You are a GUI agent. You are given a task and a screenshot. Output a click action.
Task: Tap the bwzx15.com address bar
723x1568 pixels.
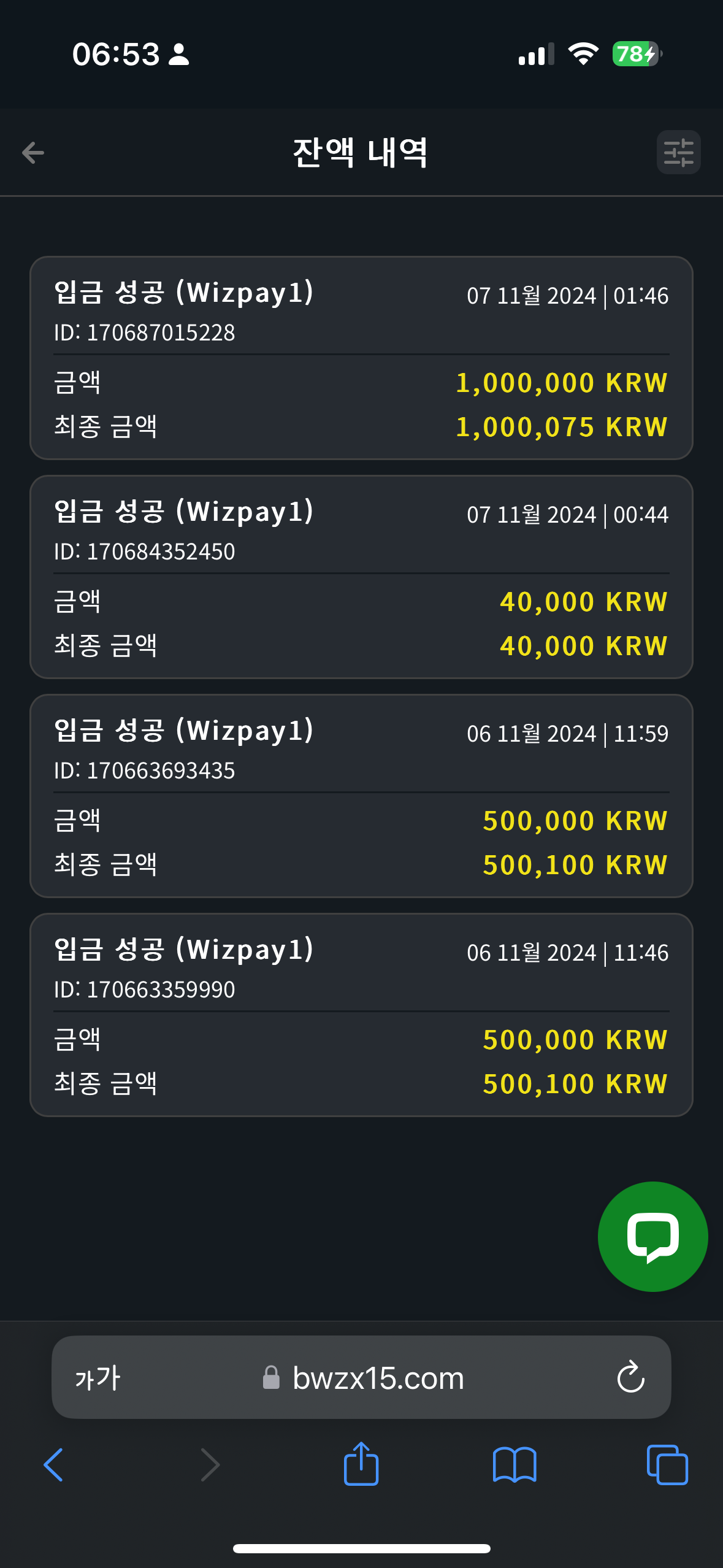click(x=362, y=1378)
